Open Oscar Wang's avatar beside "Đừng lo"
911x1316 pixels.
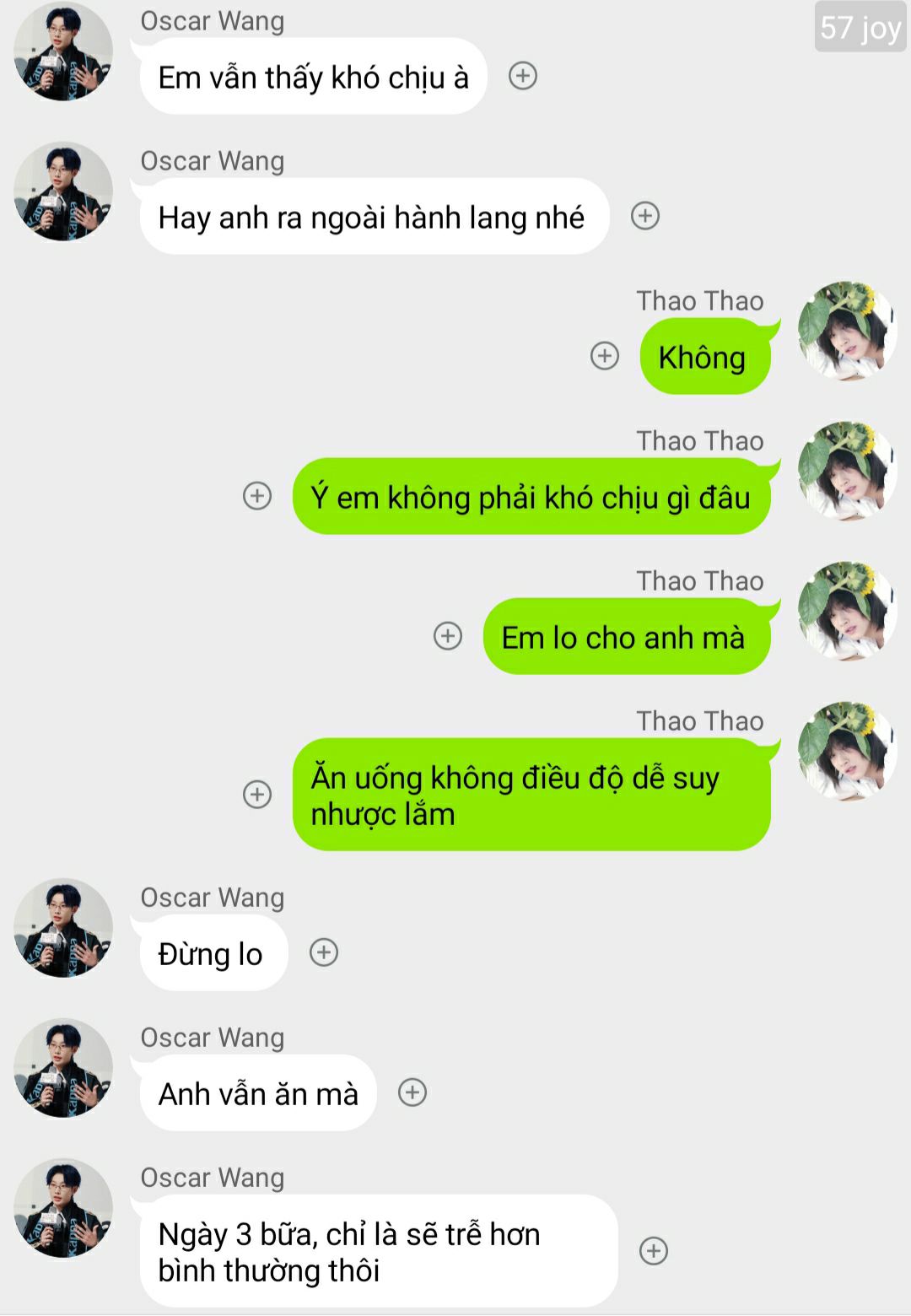[x=63, y=928]
